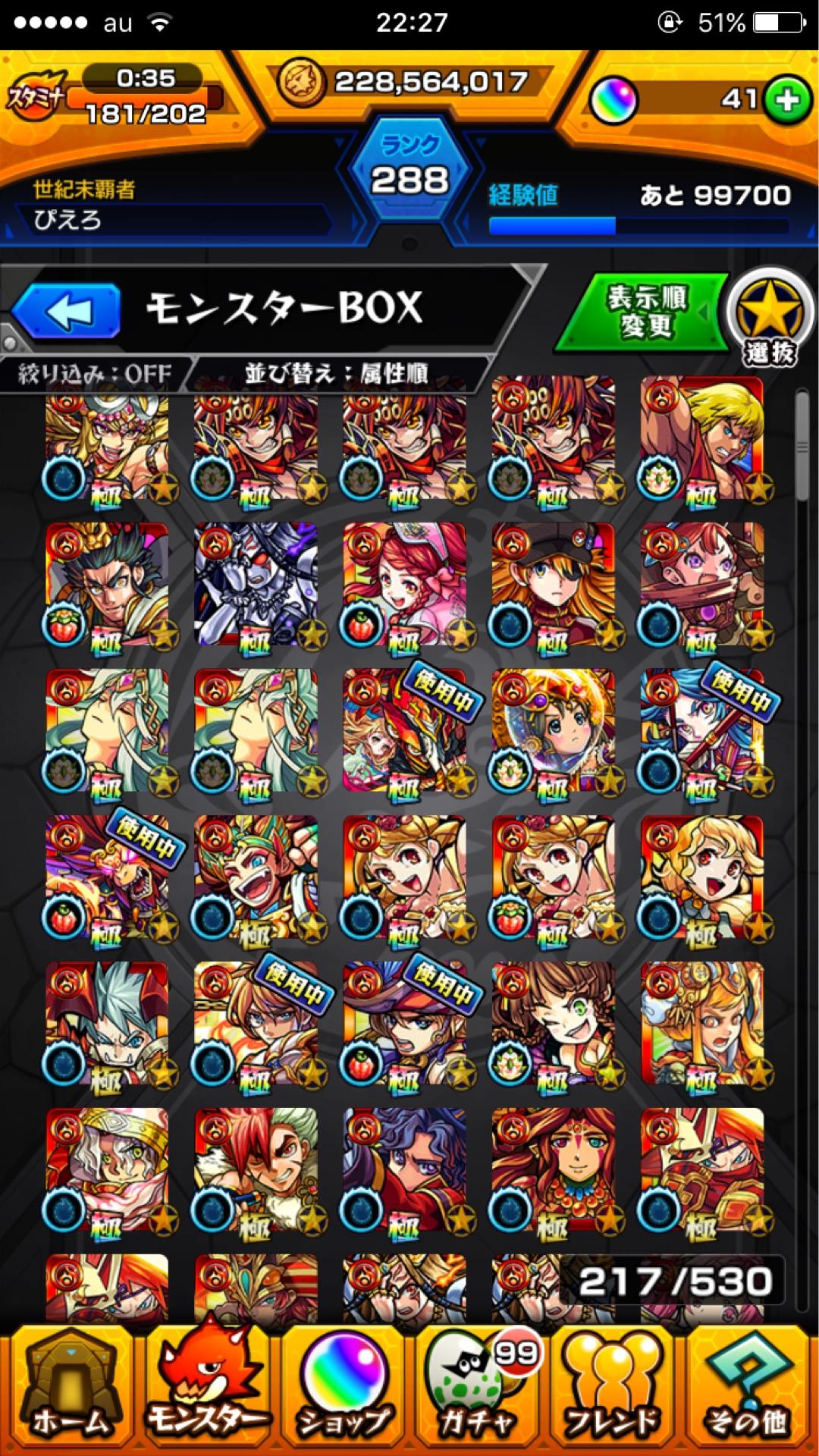
Task: Open the ホーム tab
Action: point(68,1391)
